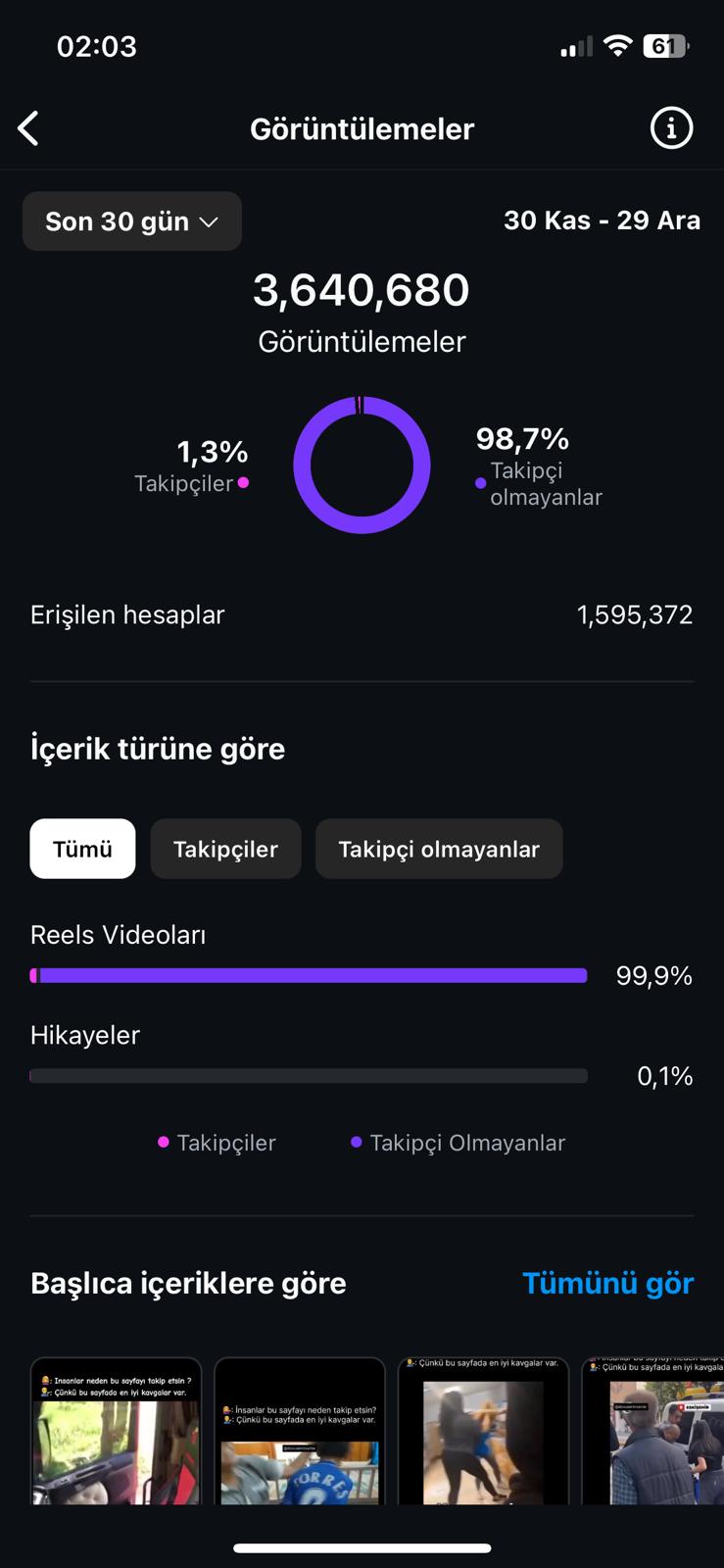Screen dimensions: 724x1568
Task: Open the info icon next to Görüntülemeler
Action: pyautogui.click(x=671, y=128)
